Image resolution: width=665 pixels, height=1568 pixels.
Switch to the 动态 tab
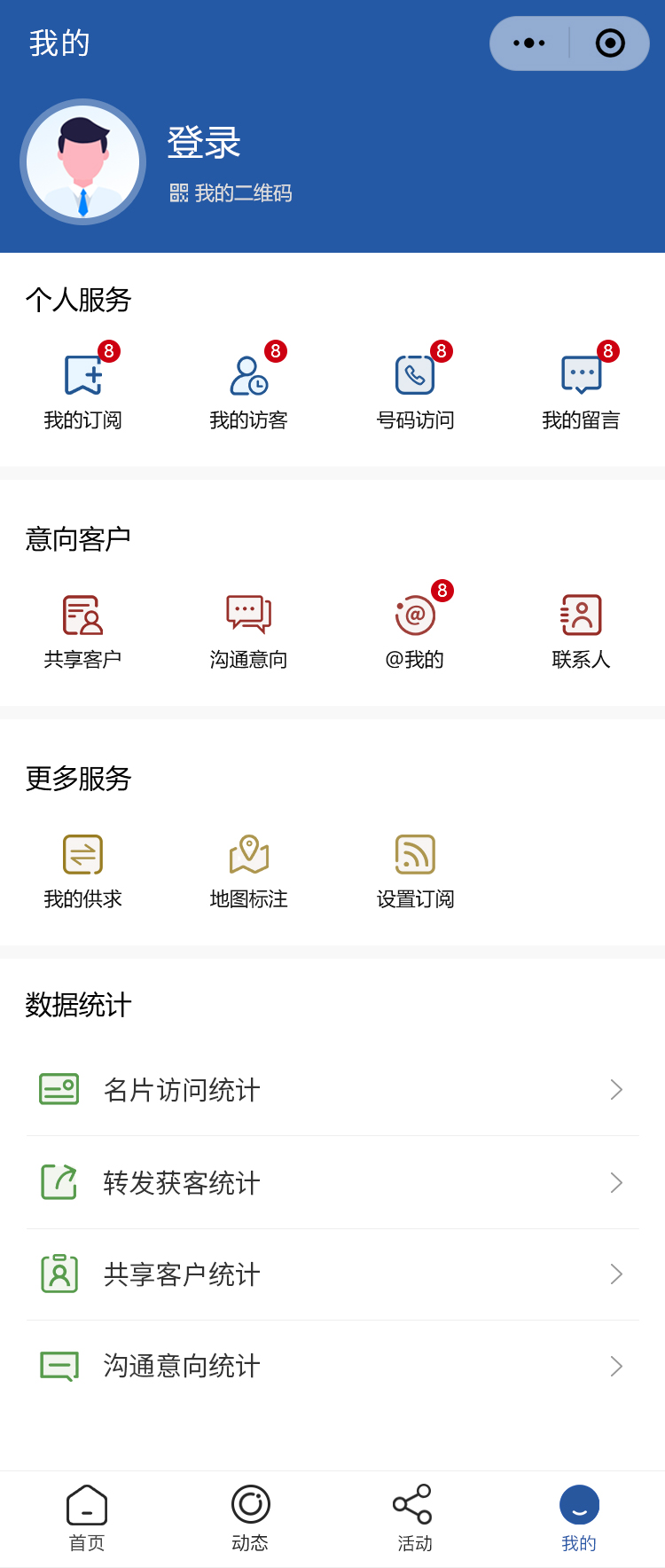click(x=250, y=1517)
